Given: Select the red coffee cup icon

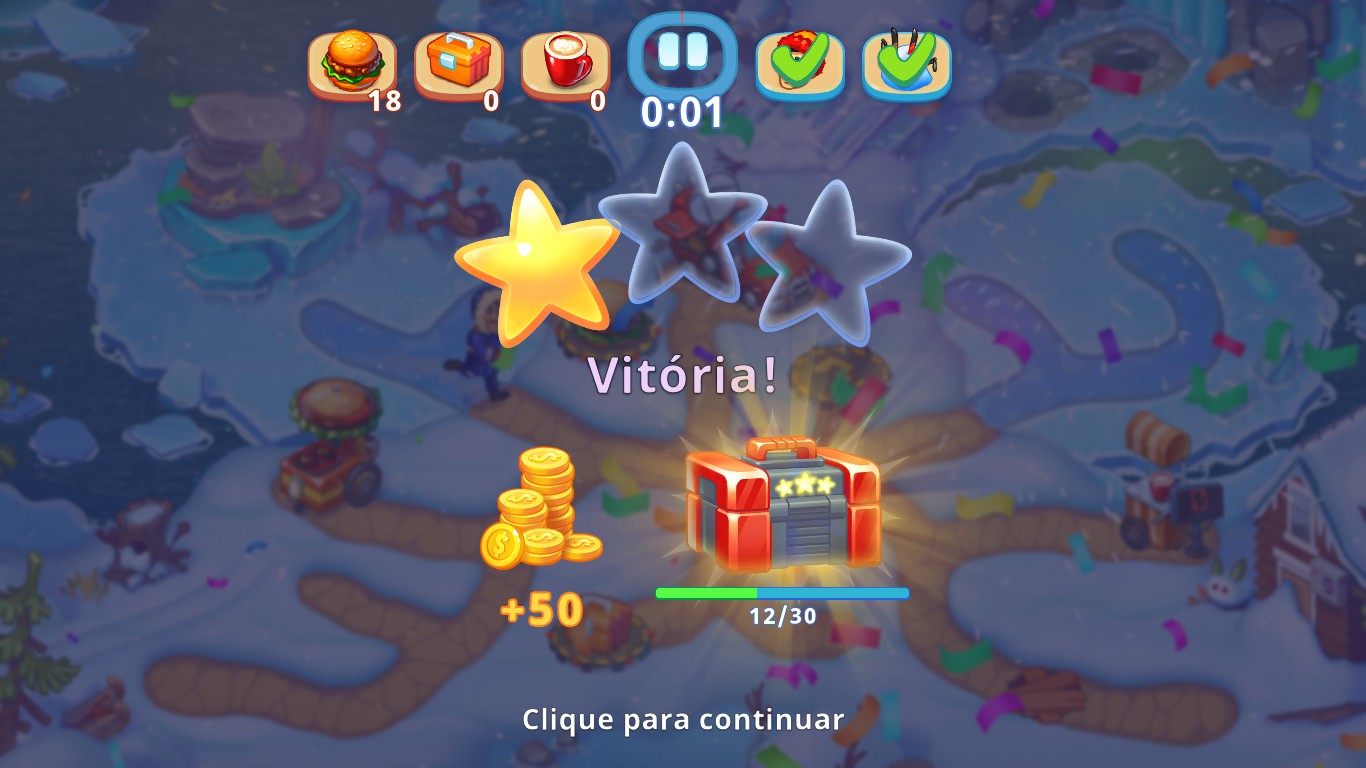Looking at the screenshot, I should pyautogui.click(x=565, y=65).
